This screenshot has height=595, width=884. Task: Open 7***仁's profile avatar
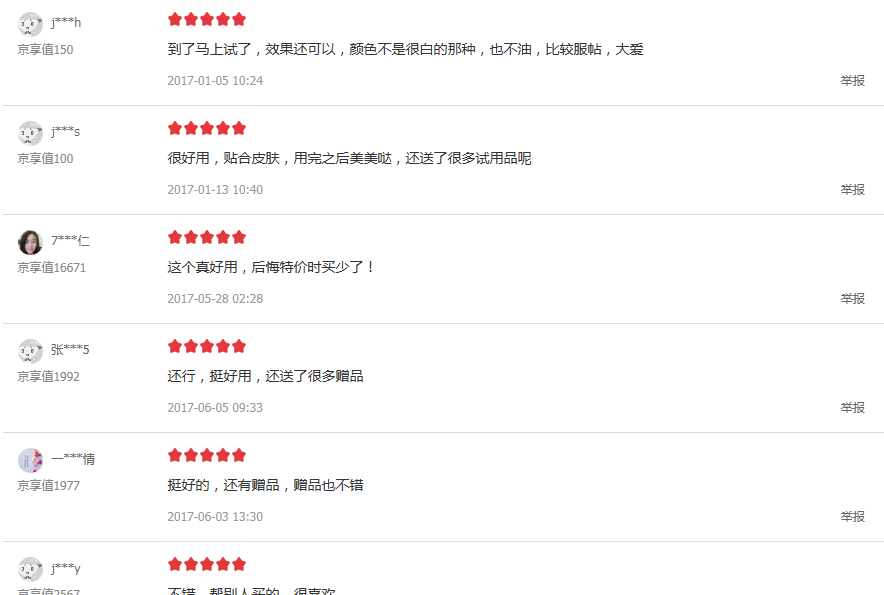pyautogui.click(x=30, y=242)
